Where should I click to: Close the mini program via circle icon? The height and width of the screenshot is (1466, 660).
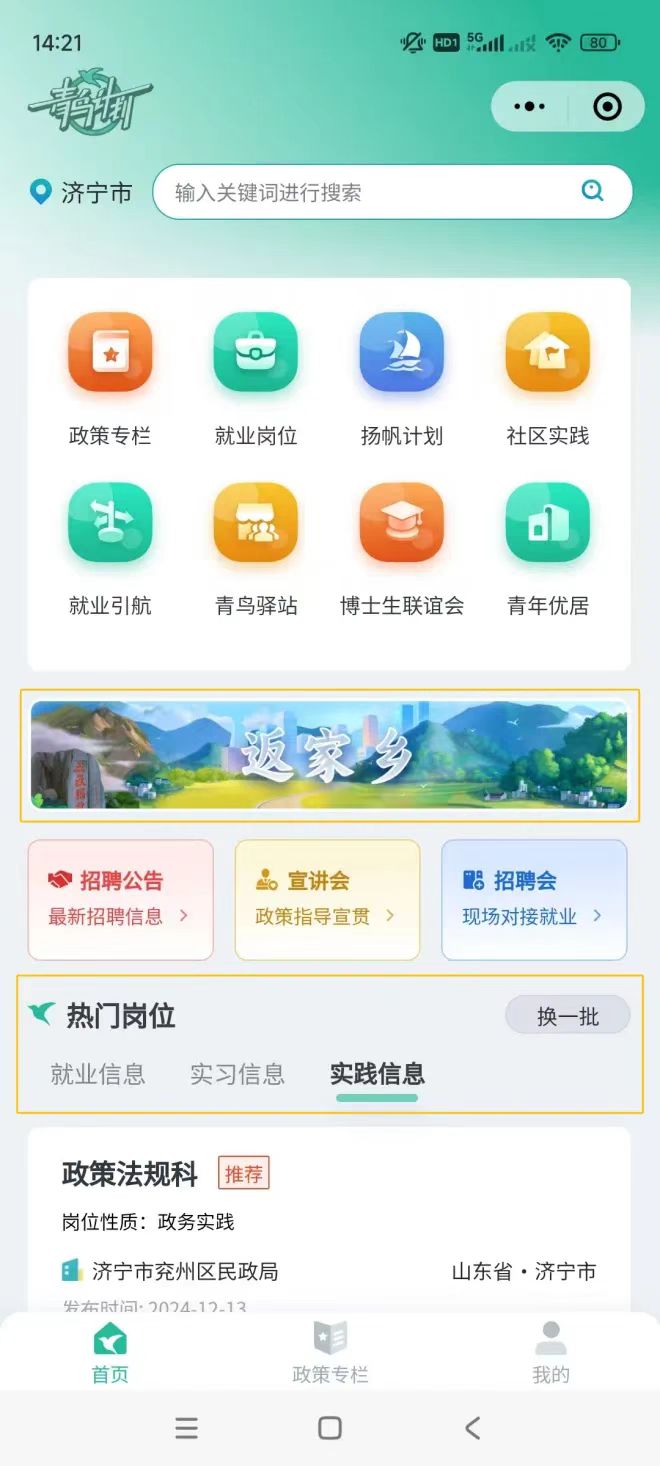pyautogui.click(x=607, y=106)
